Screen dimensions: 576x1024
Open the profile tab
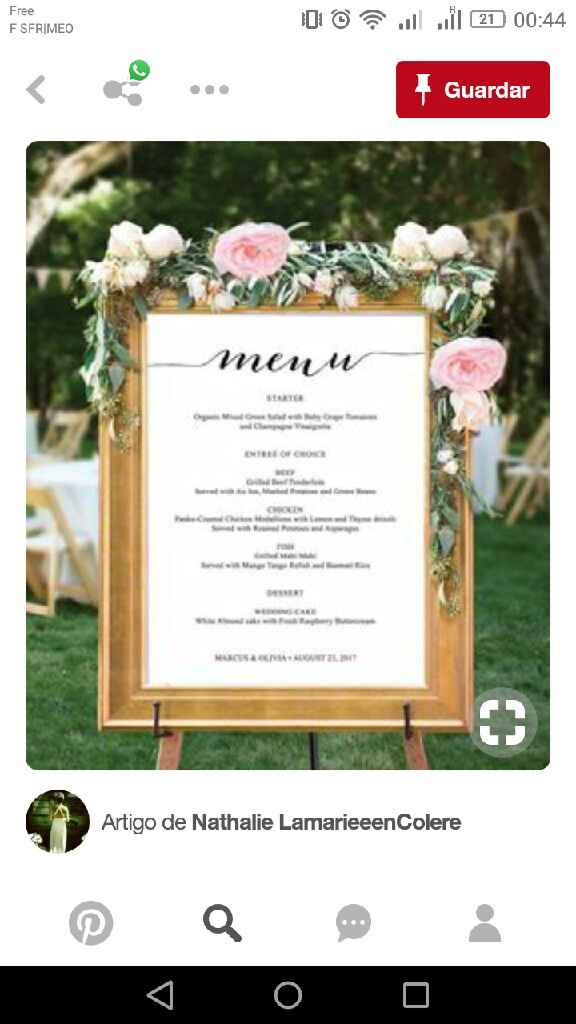(x=485, y=923)
